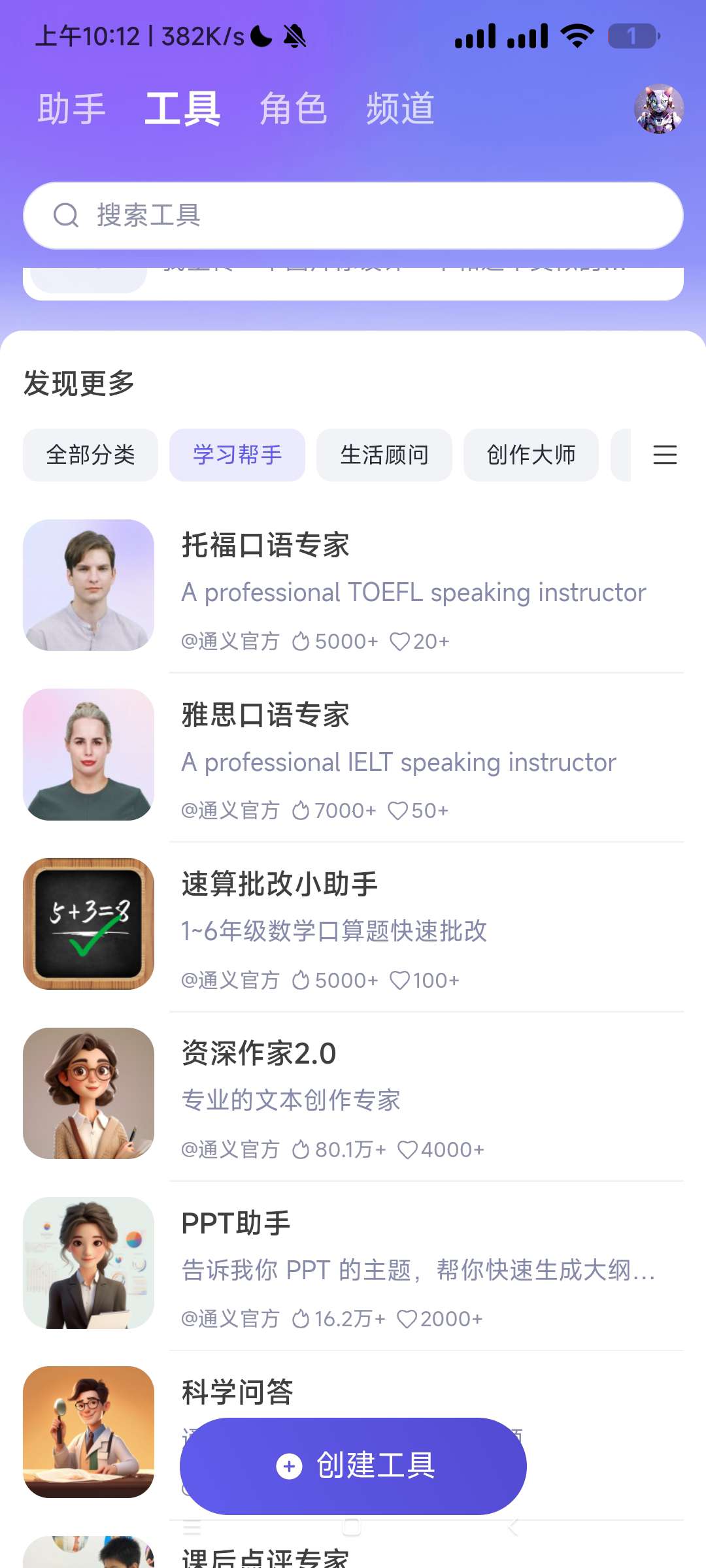Switch to the 频道 tab

point(400,108)
